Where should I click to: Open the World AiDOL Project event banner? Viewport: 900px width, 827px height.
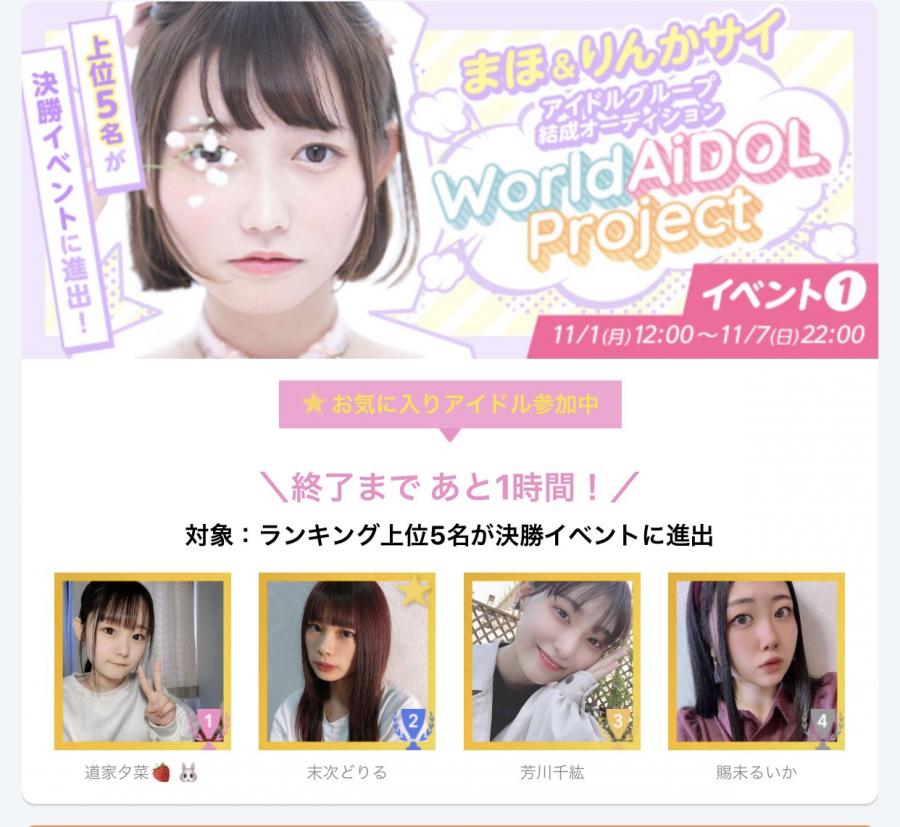[x=450, y=180]
